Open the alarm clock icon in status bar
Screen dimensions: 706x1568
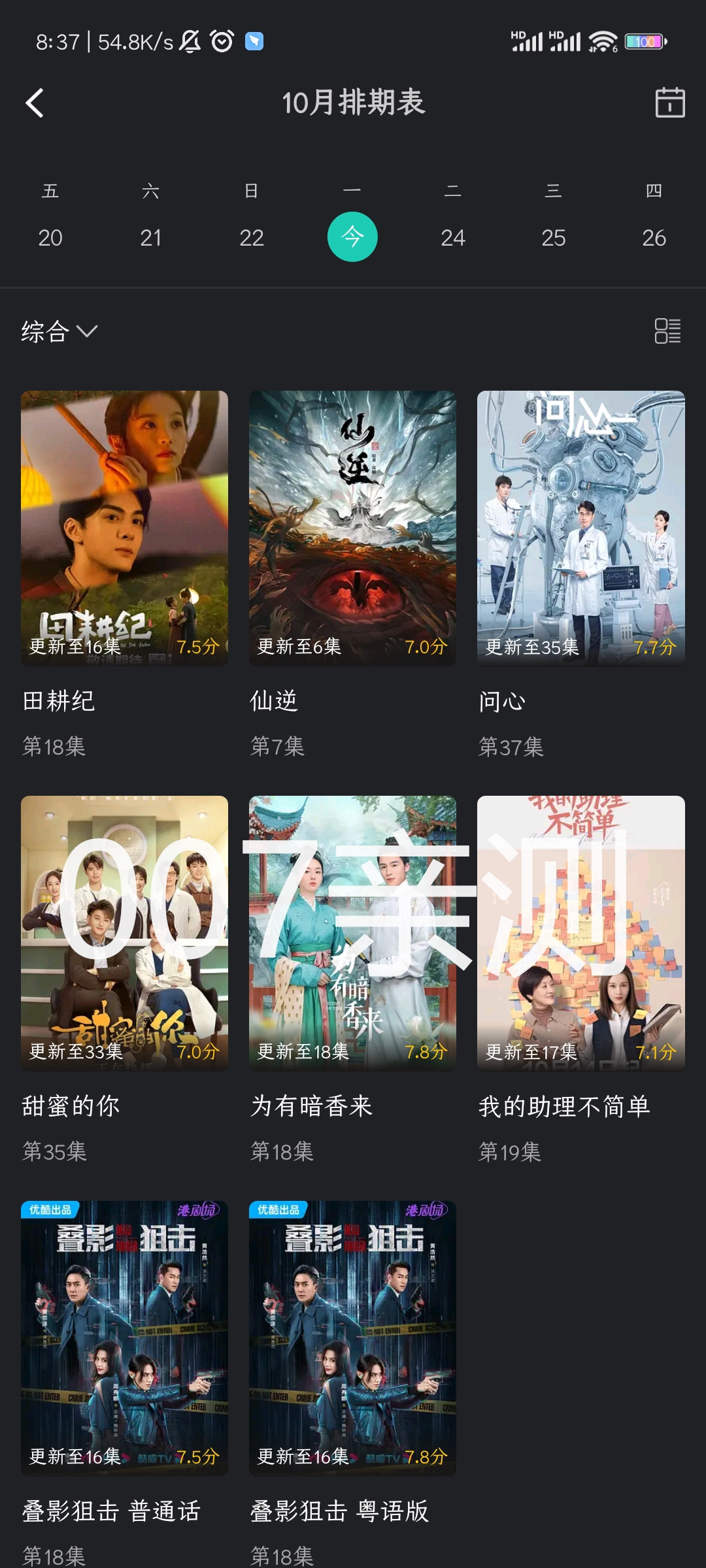tap(221, 41)
